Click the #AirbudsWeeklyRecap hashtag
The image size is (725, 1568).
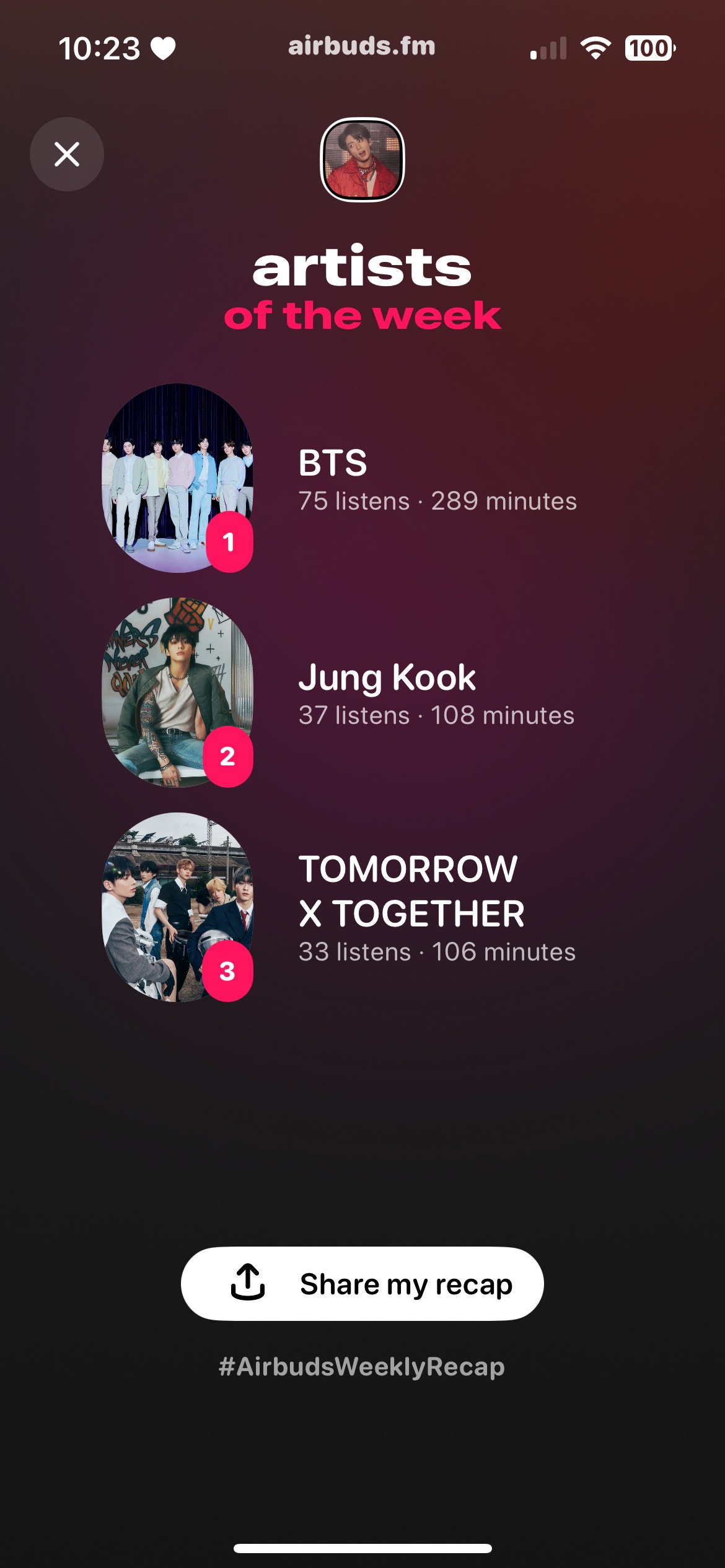[x=362, y=1366]
